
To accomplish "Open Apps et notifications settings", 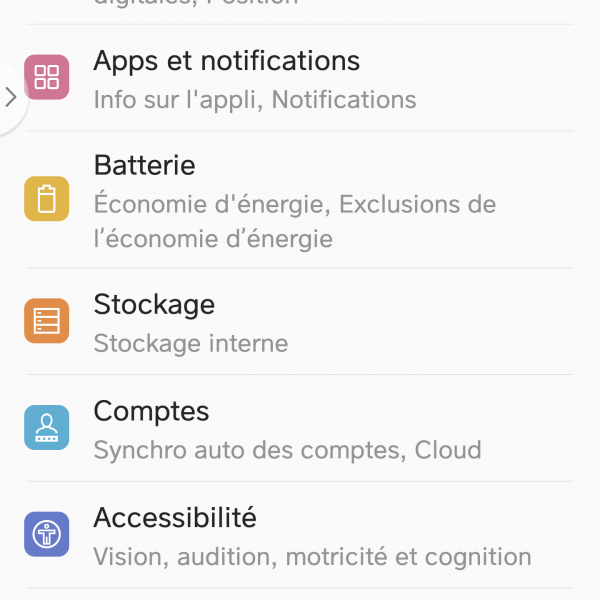I will tap(300, 79).
